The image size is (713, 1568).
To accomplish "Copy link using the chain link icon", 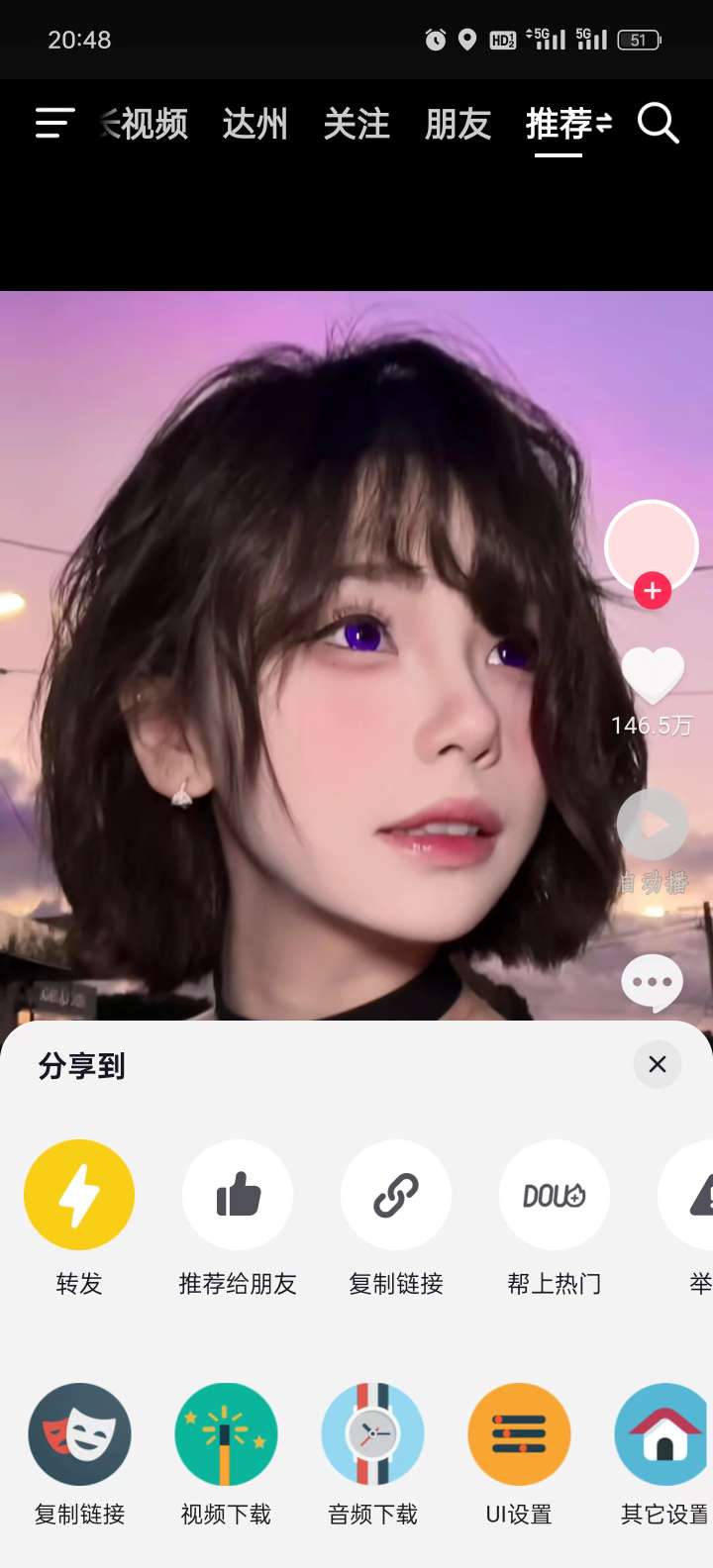I will point(396,1195).
